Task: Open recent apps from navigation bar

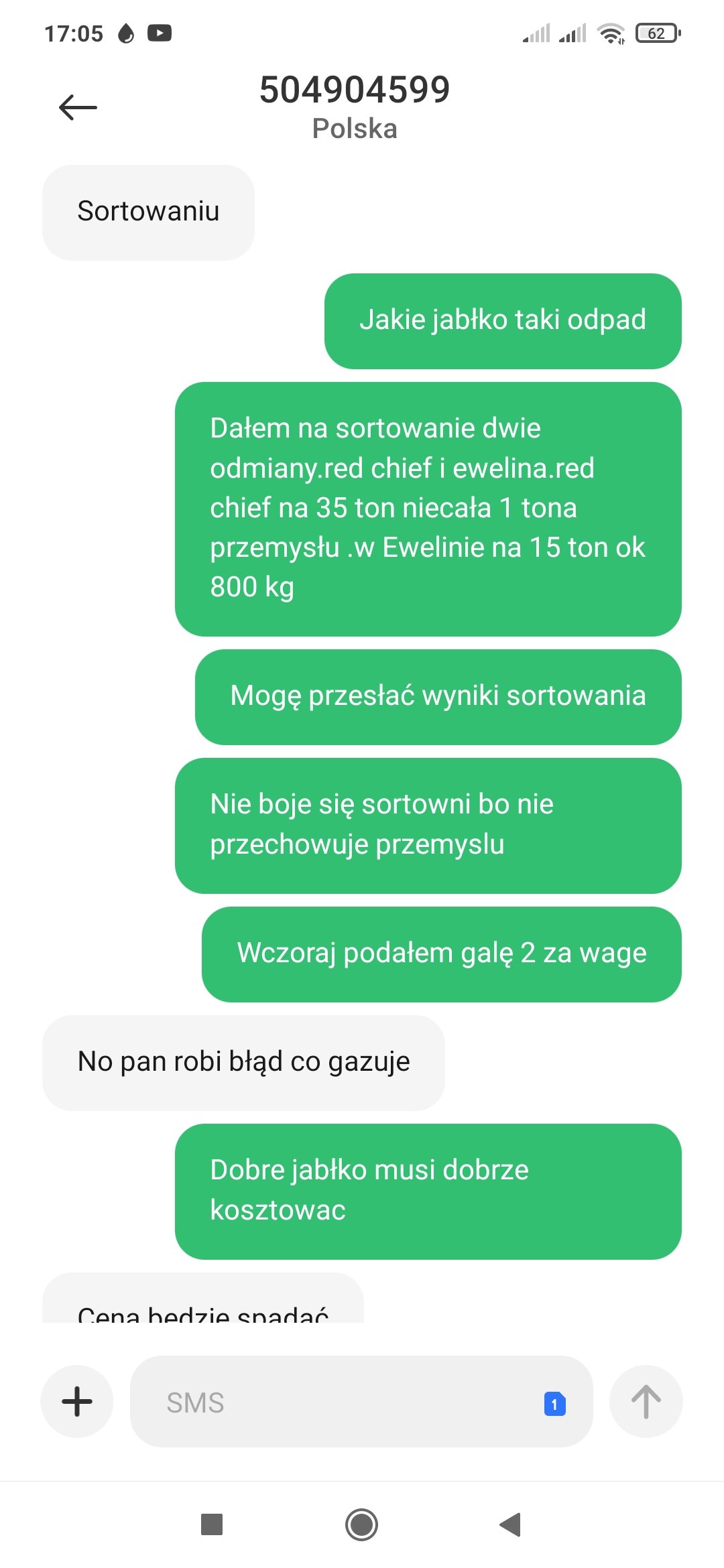Action: (x=212, y=1524)
